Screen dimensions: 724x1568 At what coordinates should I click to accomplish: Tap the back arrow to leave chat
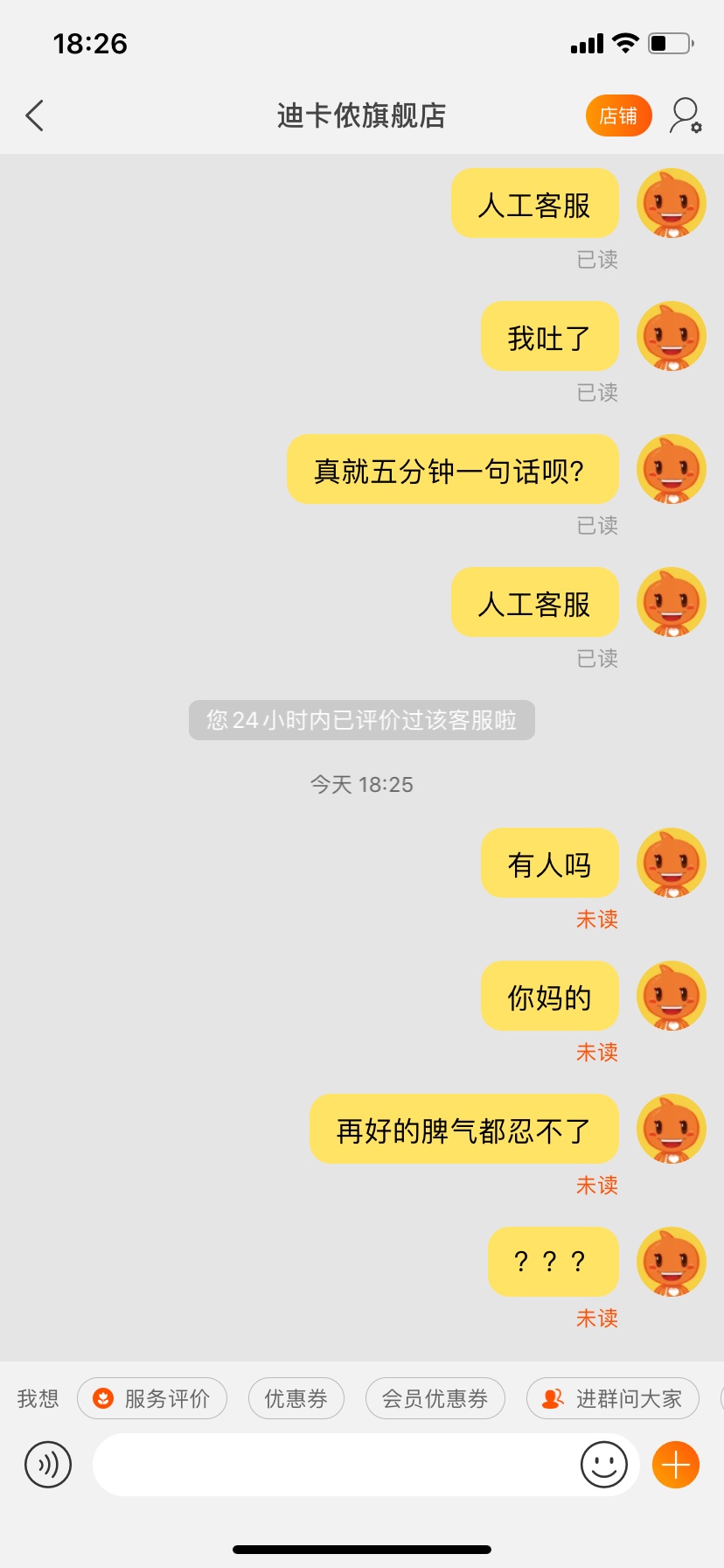[x=34, y=115]
